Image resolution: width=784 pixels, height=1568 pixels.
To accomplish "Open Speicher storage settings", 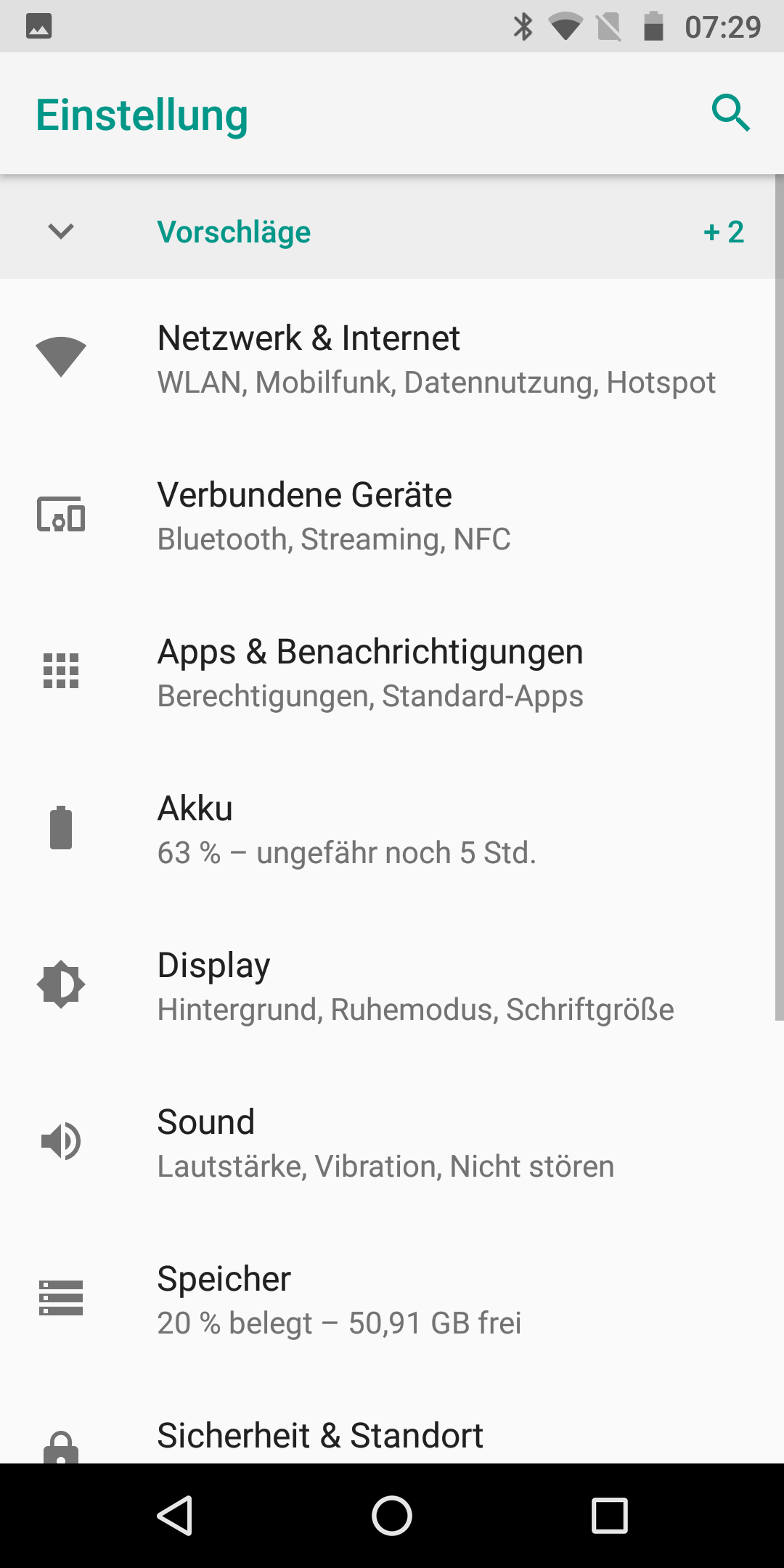I will pyautogui.click(x=392, y=1299).
